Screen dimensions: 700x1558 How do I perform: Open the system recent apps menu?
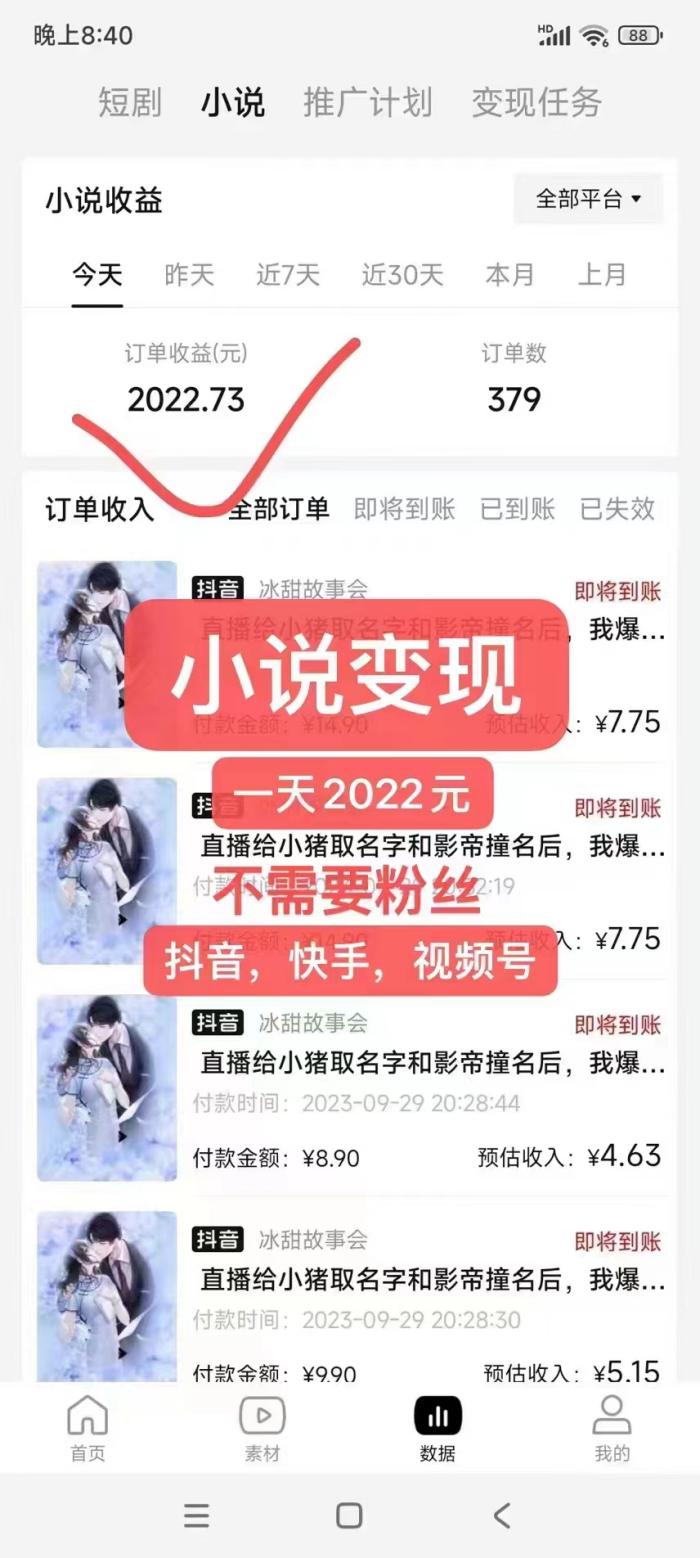(x=197, y=1515)
